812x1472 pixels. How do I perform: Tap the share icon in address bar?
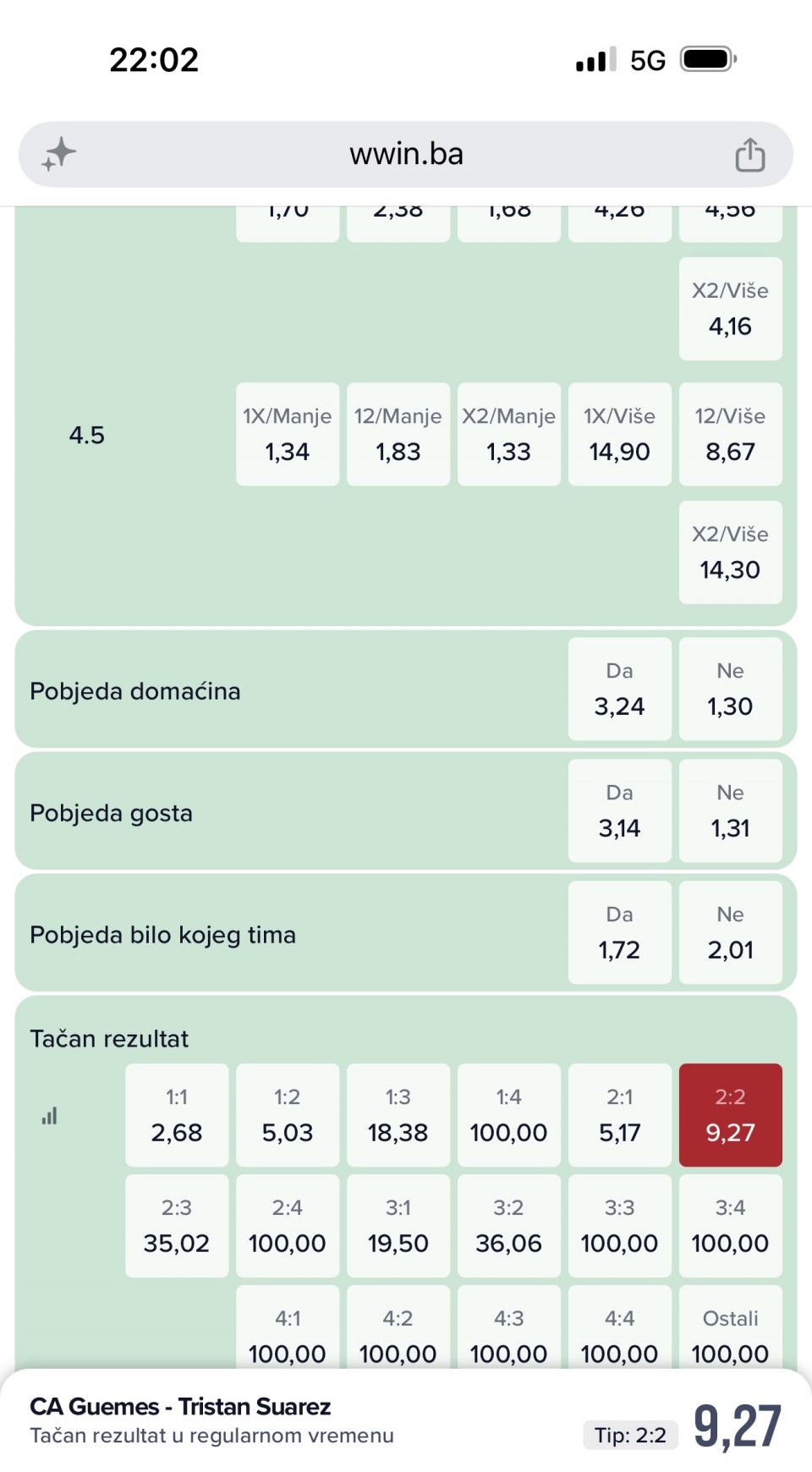point(749,154)
